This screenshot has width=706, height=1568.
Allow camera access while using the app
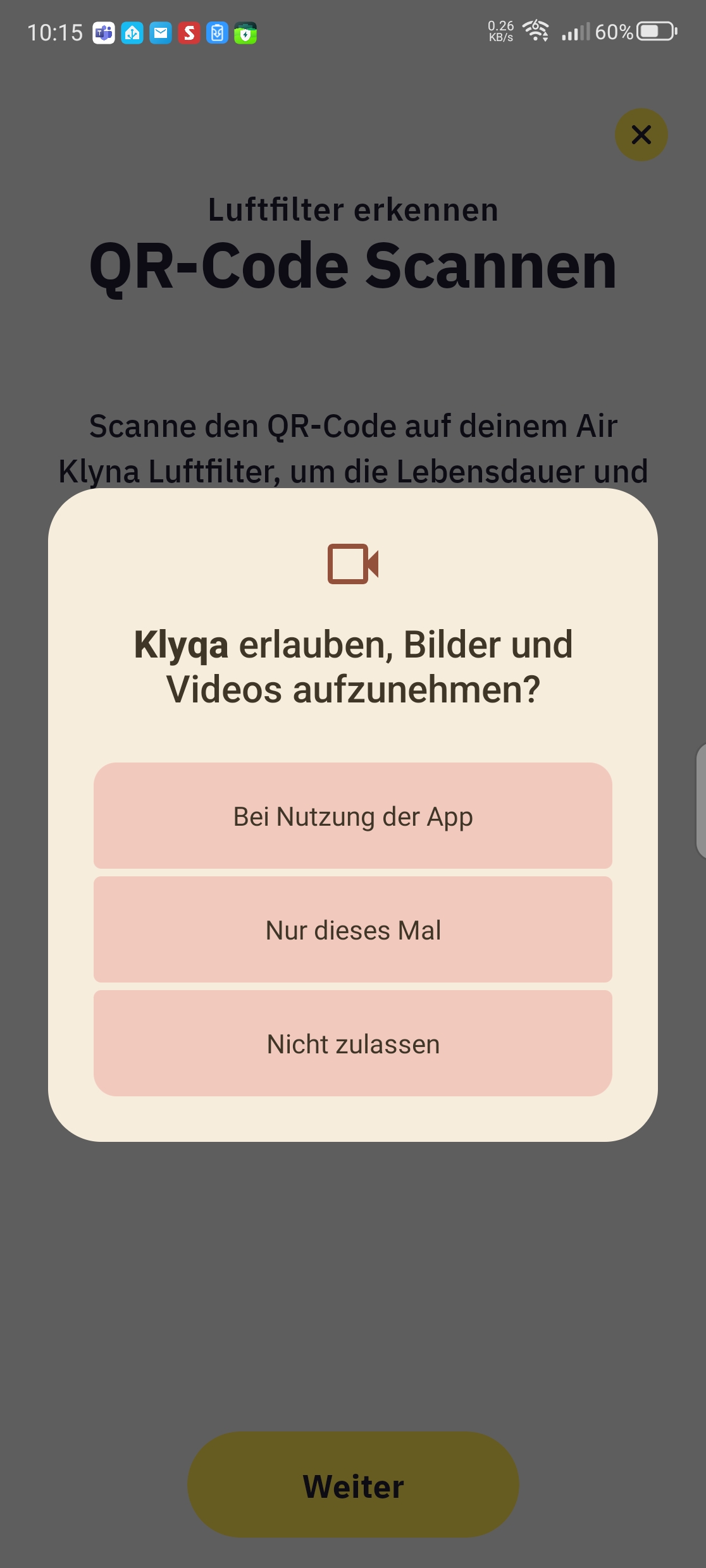tap(353, 816)
